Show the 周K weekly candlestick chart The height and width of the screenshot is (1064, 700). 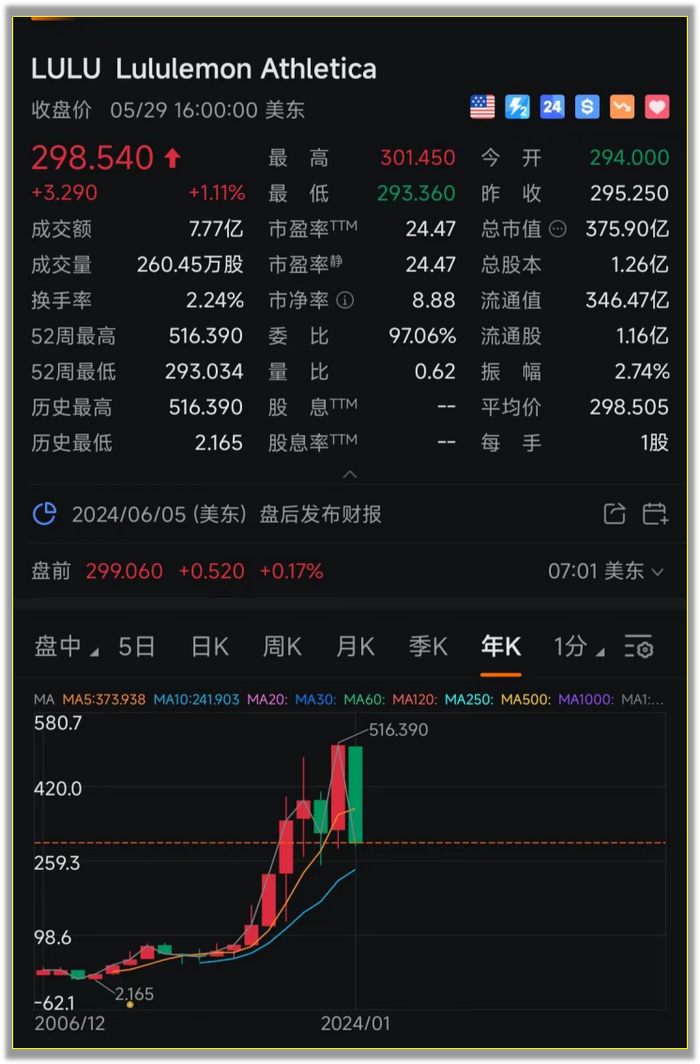(282, 647)
